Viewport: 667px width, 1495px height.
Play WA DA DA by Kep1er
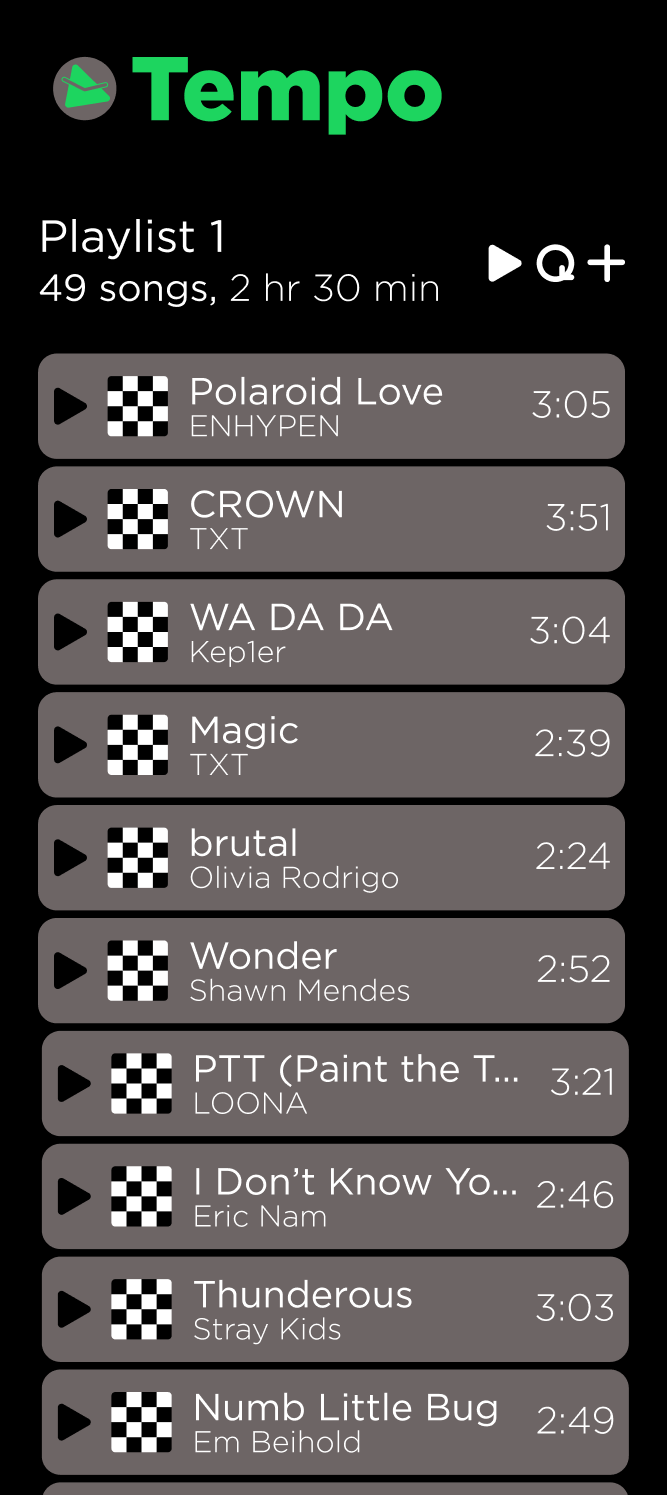pos(70,632)
